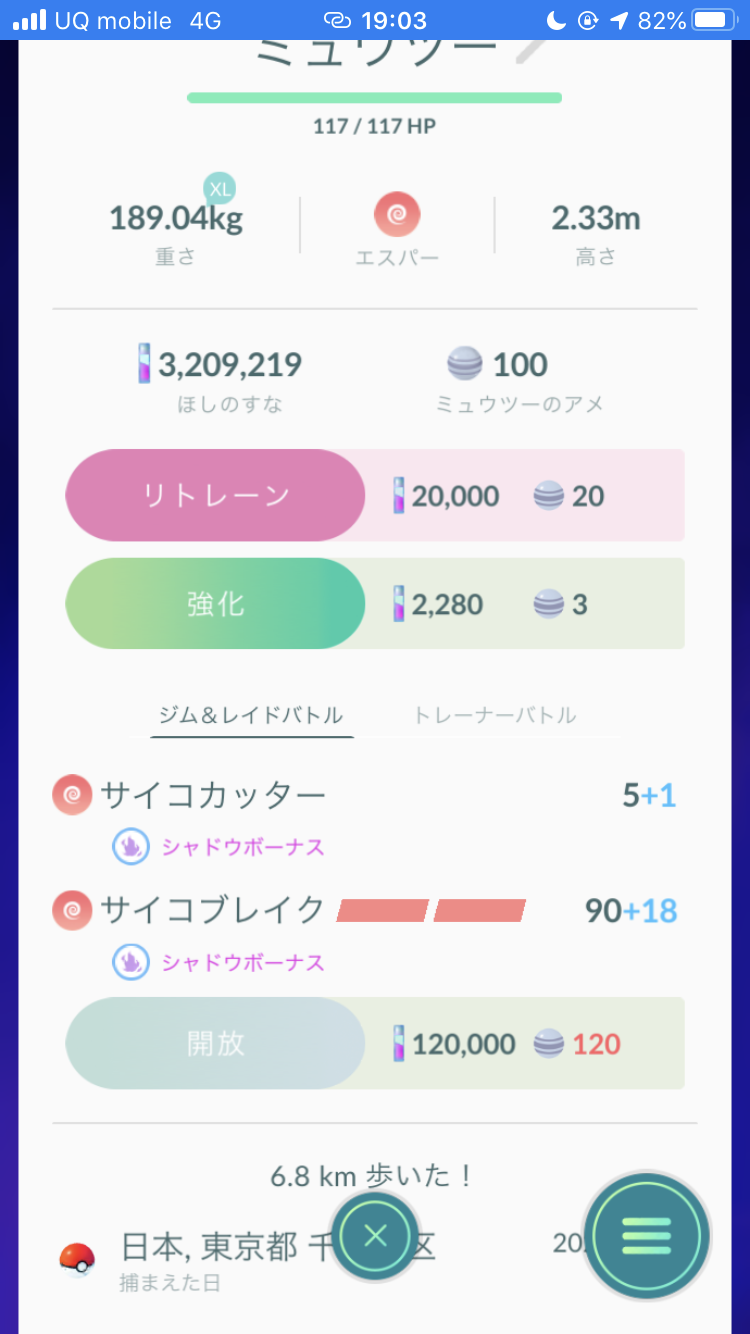Close the Pokémon details with X

375,1237
